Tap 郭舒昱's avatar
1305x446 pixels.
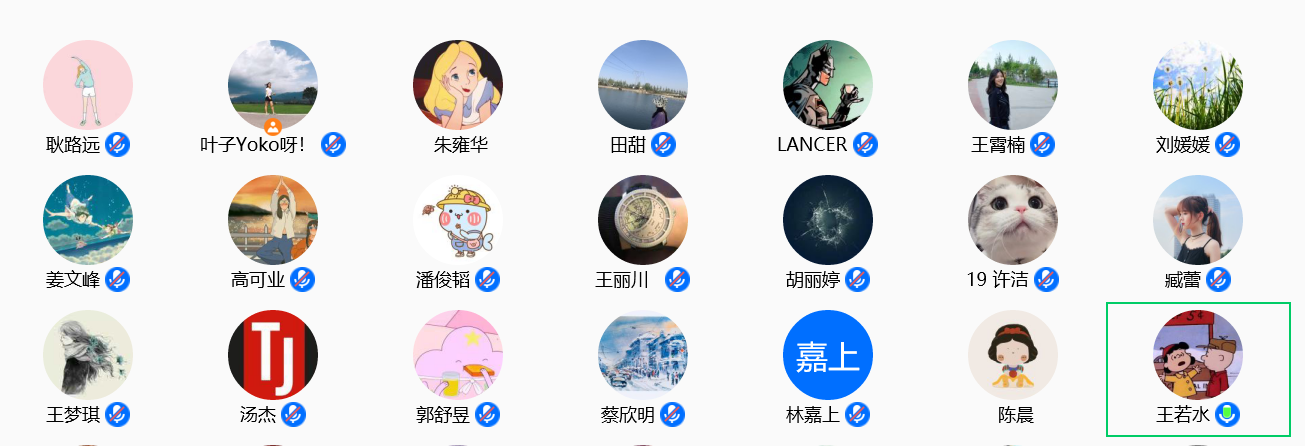pos(458,355)
